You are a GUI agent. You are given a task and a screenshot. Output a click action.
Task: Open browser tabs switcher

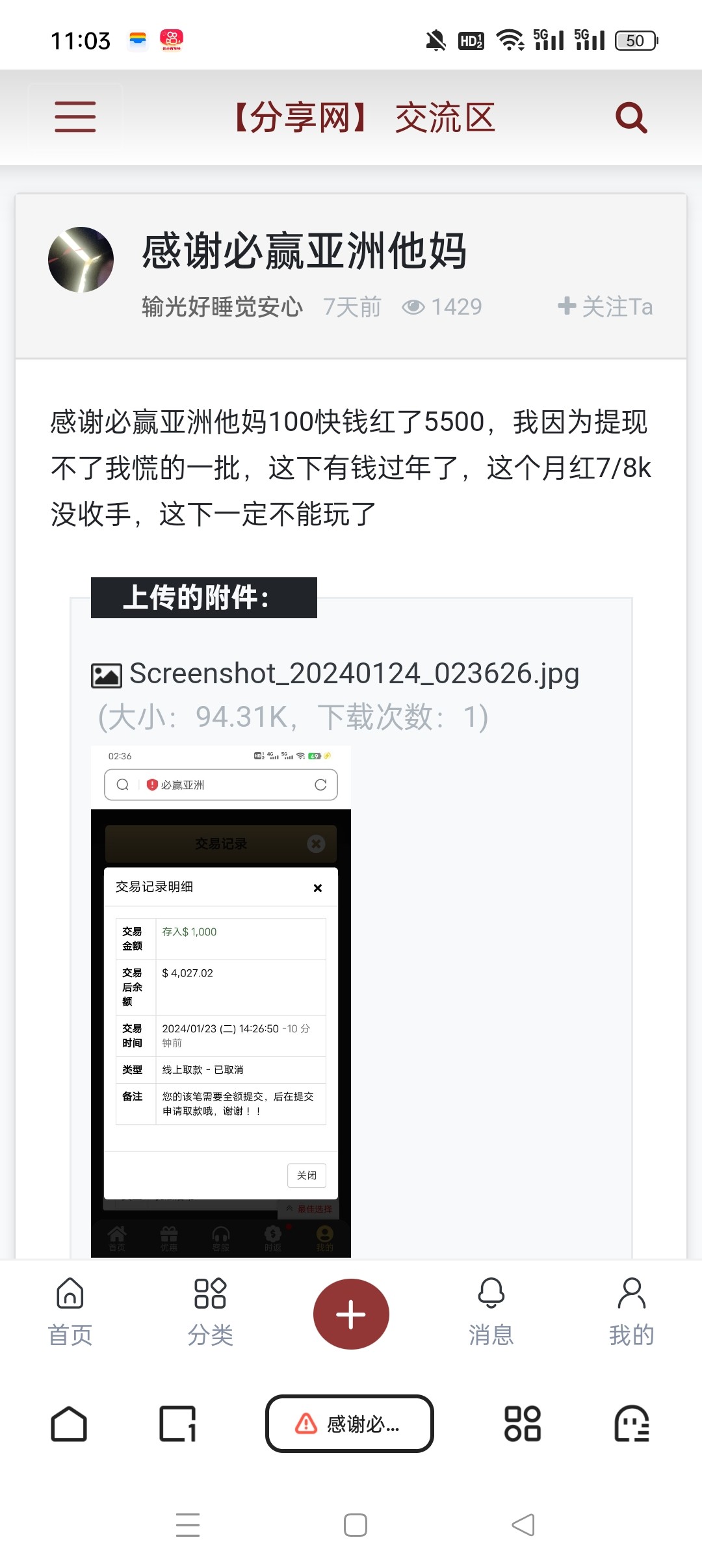177,1424
